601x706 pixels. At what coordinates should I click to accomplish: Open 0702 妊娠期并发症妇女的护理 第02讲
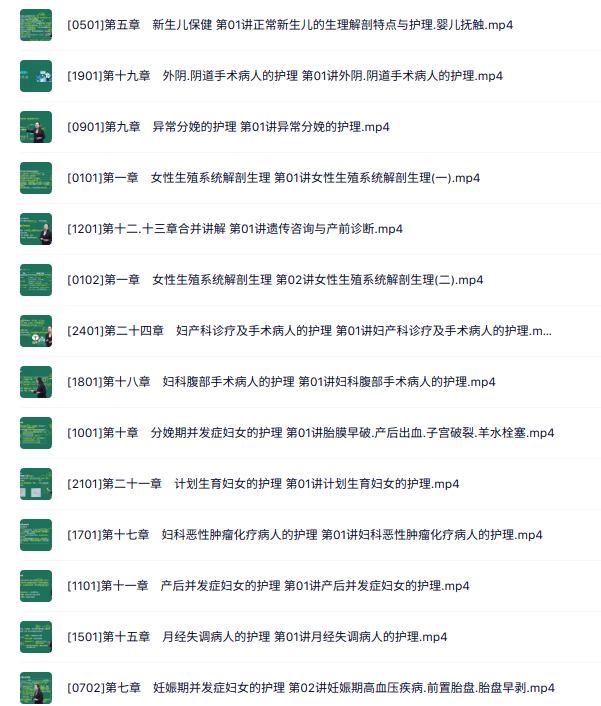point(310,688)
